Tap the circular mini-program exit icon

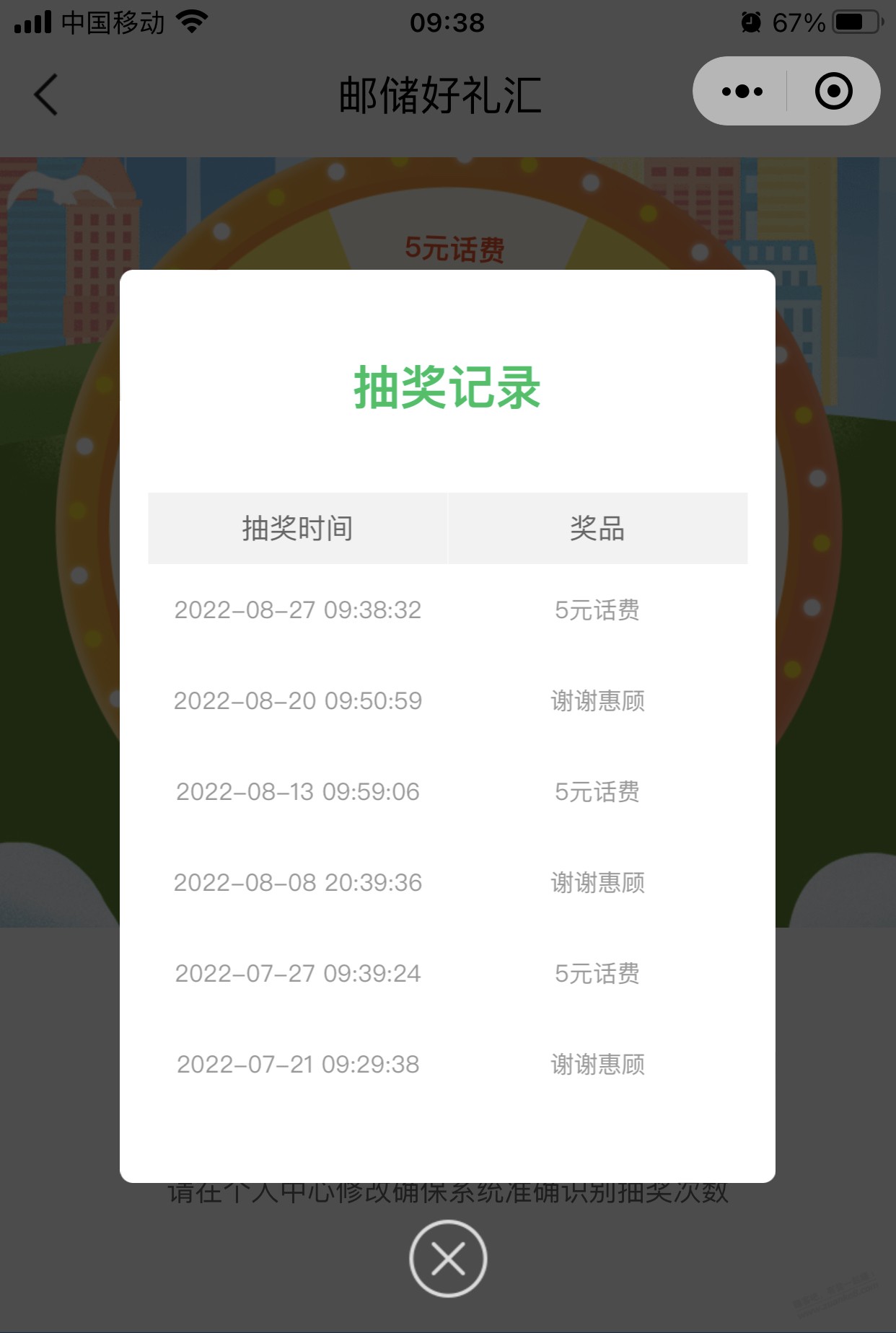click(x=833, y=91)
